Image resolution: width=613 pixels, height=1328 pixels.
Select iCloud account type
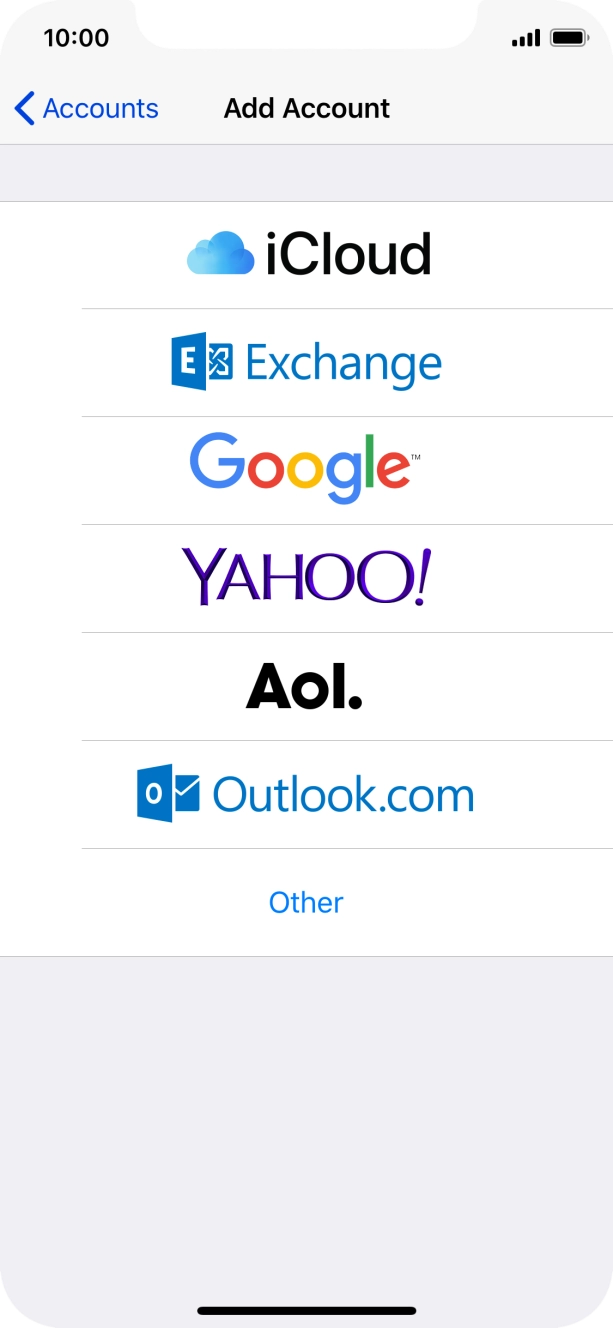[x=307, y=255]
